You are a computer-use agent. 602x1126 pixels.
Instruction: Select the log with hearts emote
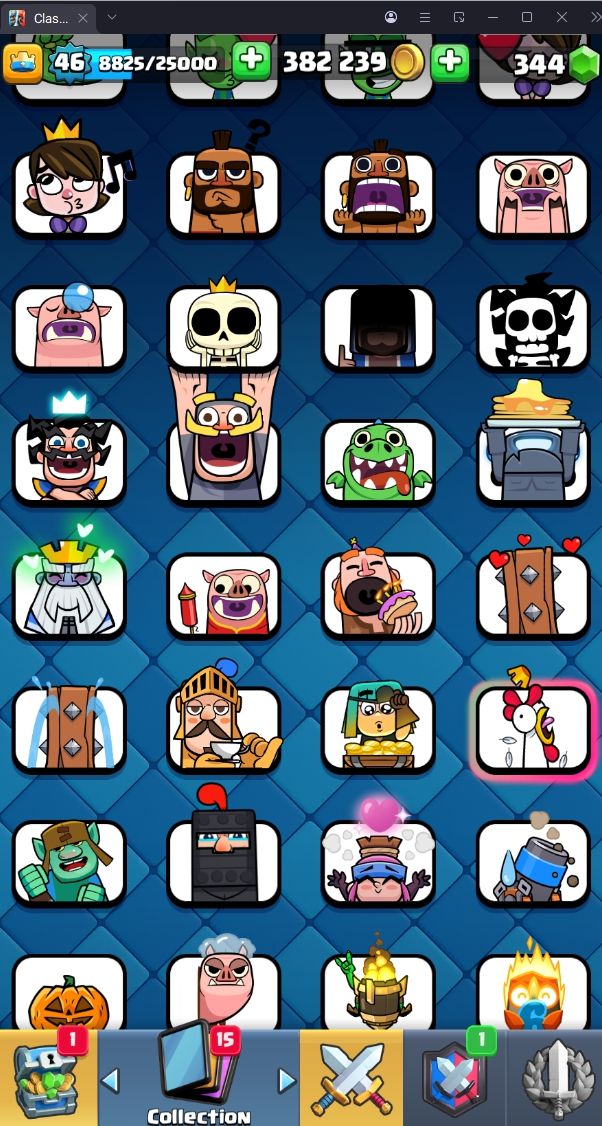533,595
